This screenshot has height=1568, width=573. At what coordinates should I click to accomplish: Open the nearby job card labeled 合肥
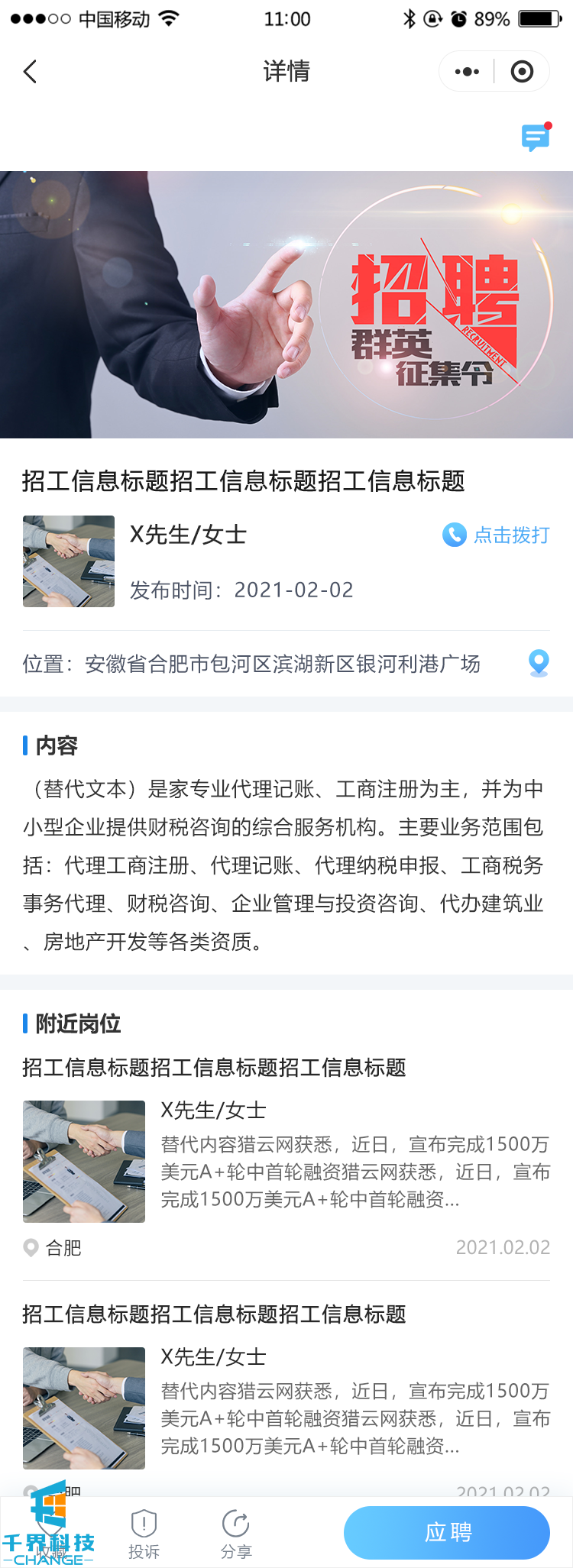[286, 1161]
